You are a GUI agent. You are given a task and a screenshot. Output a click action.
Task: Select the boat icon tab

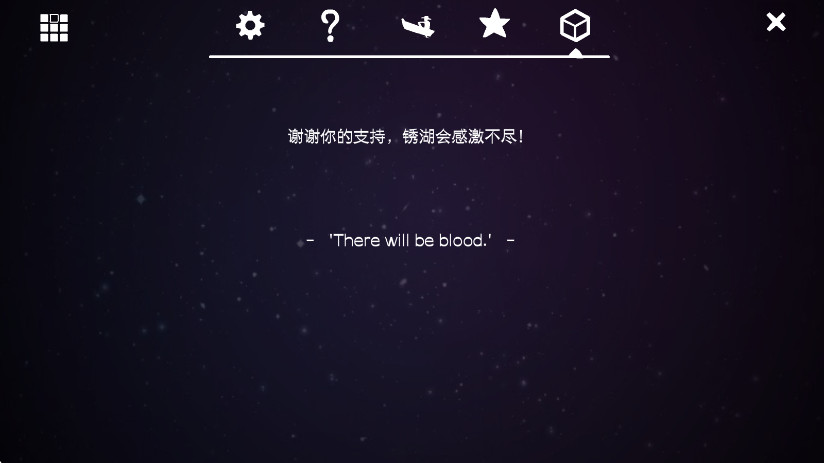pos(417,25)
